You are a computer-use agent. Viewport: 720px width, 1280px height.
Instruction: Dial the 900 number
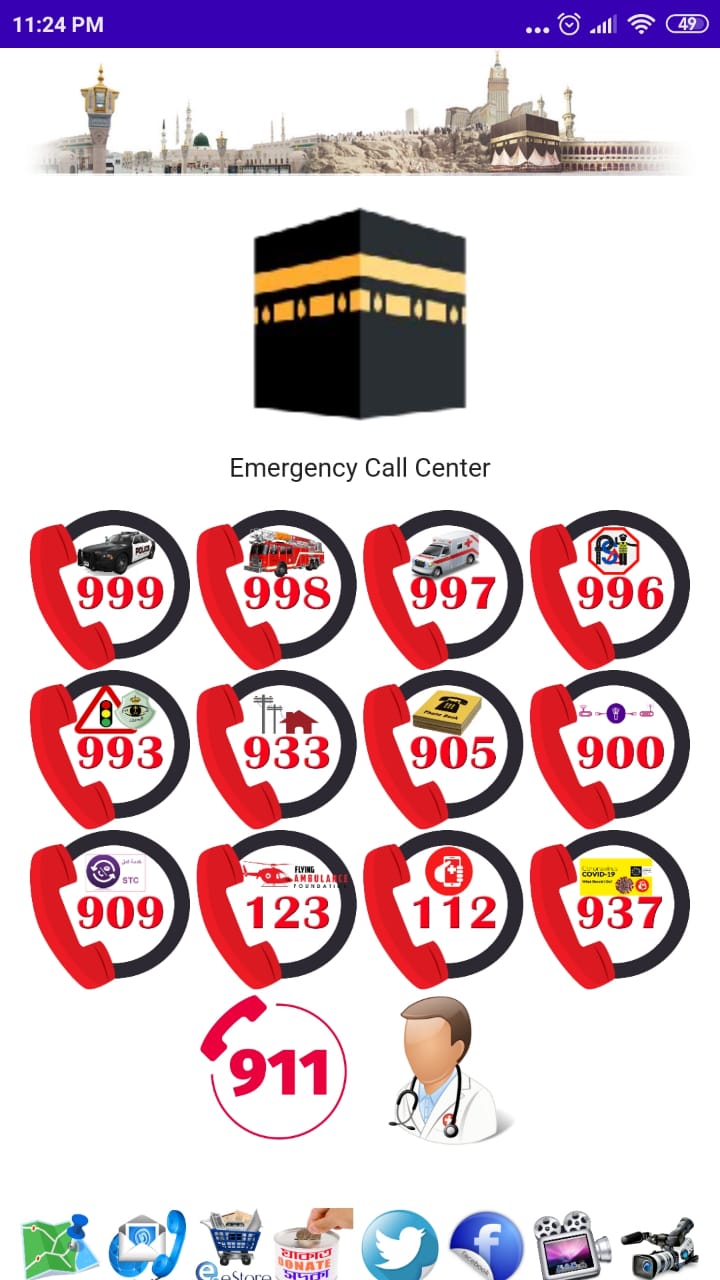610,748
